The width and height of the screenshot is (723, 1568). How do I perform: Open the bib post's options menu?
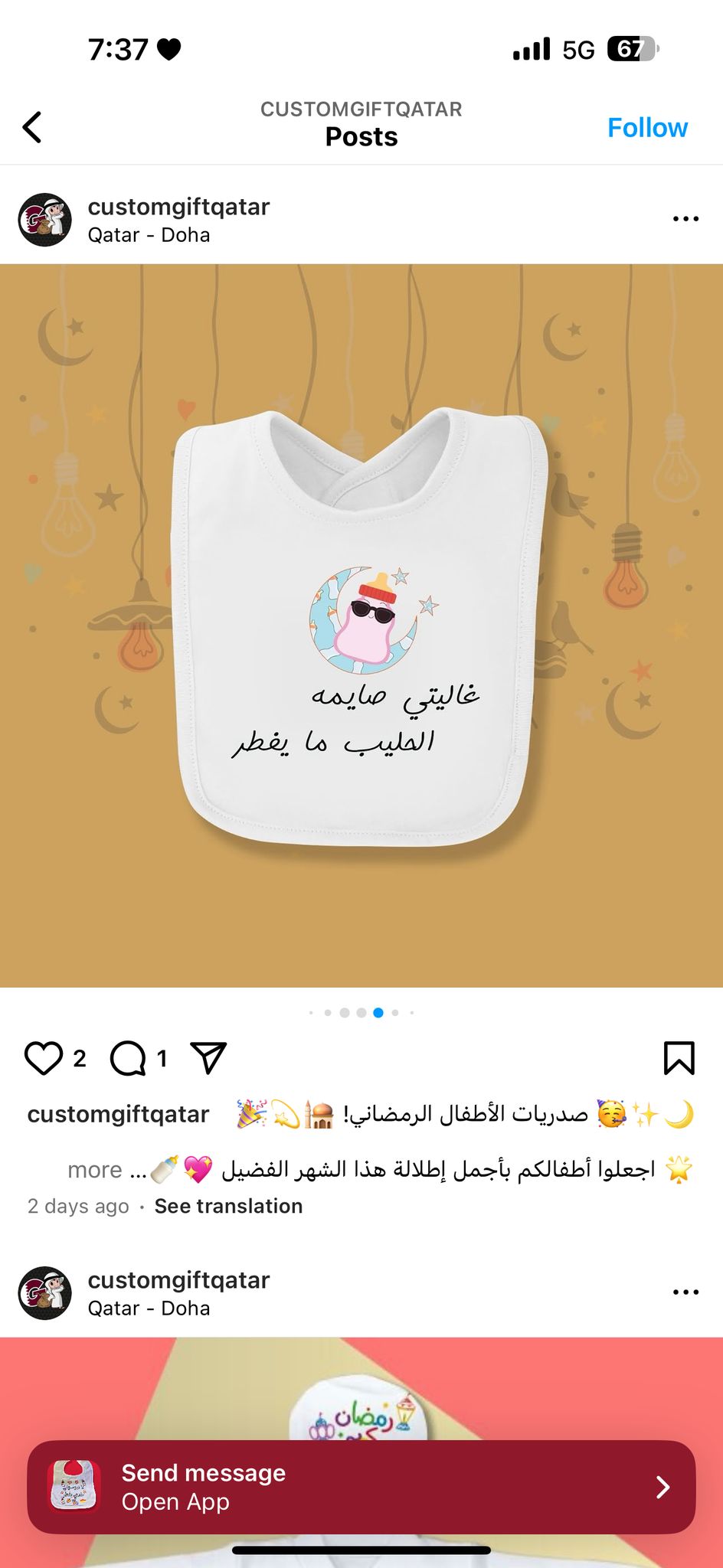[x=685, y=219]
